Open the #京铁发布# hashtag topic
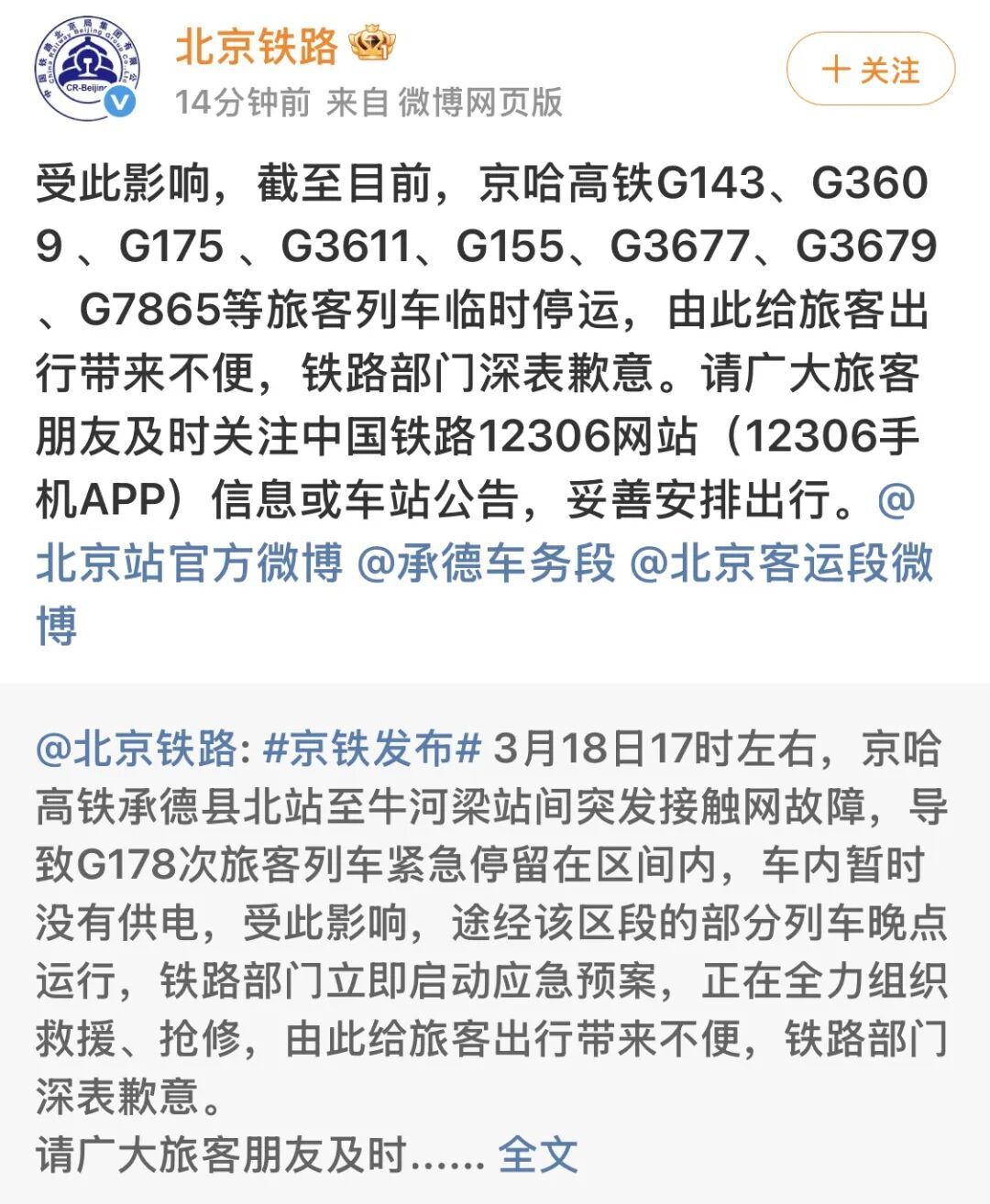This screenshot has height=1204, width=990. 371,749
